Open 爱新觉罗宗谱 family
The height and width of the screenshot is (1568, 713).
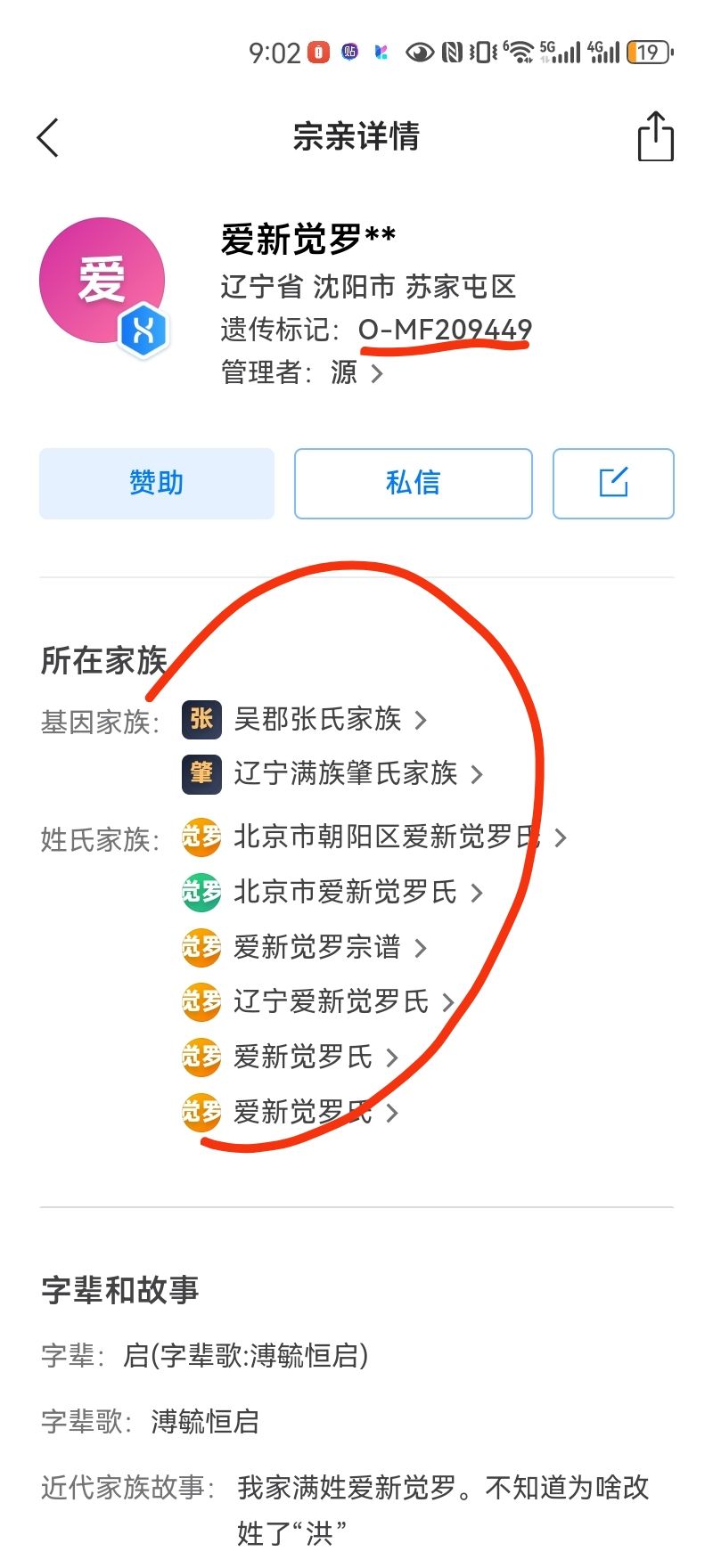point(317,947)
